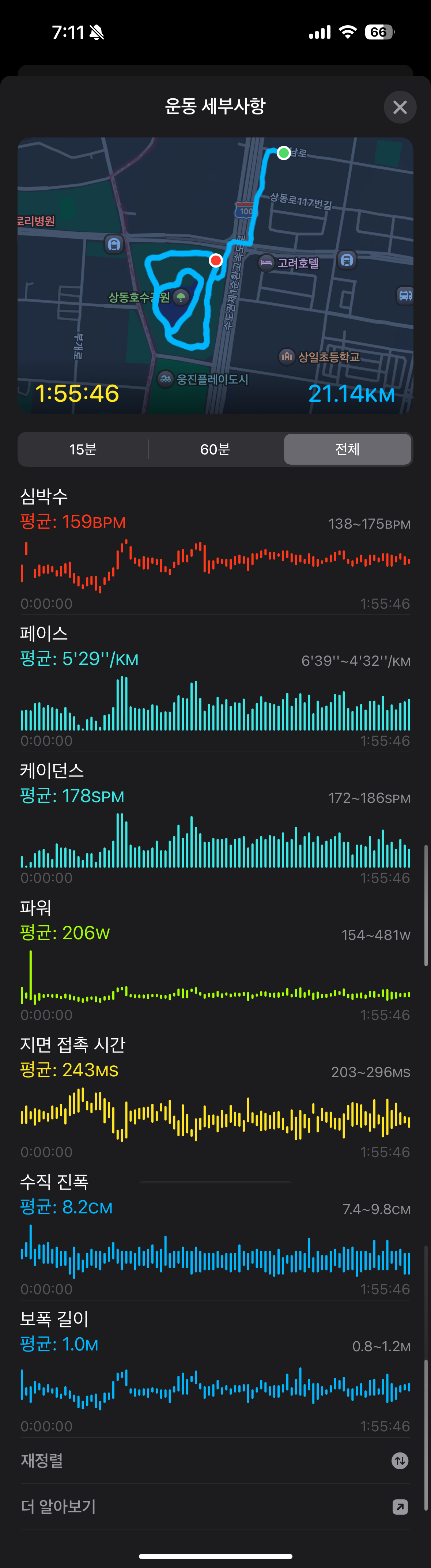Open the workout route map

pos(215,276)
